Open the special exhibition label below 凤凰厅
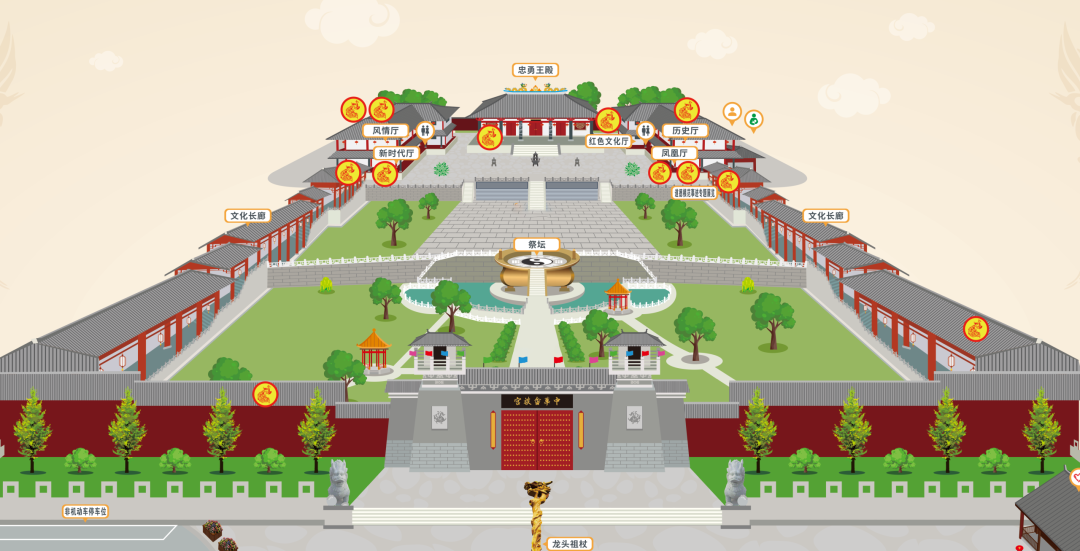 [694, 193]
